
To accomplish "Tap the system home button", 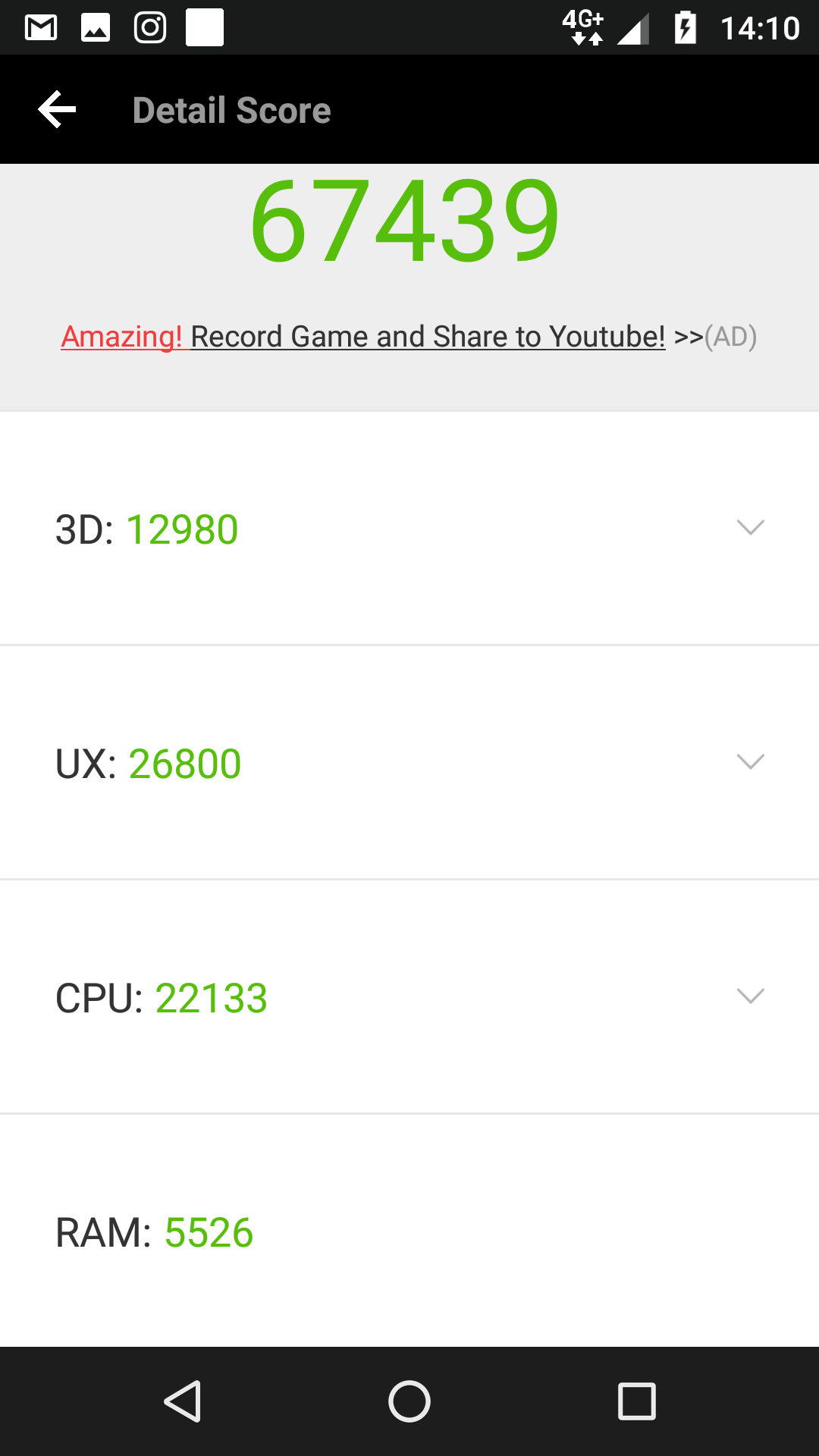I will click(x=409, y=1401).
